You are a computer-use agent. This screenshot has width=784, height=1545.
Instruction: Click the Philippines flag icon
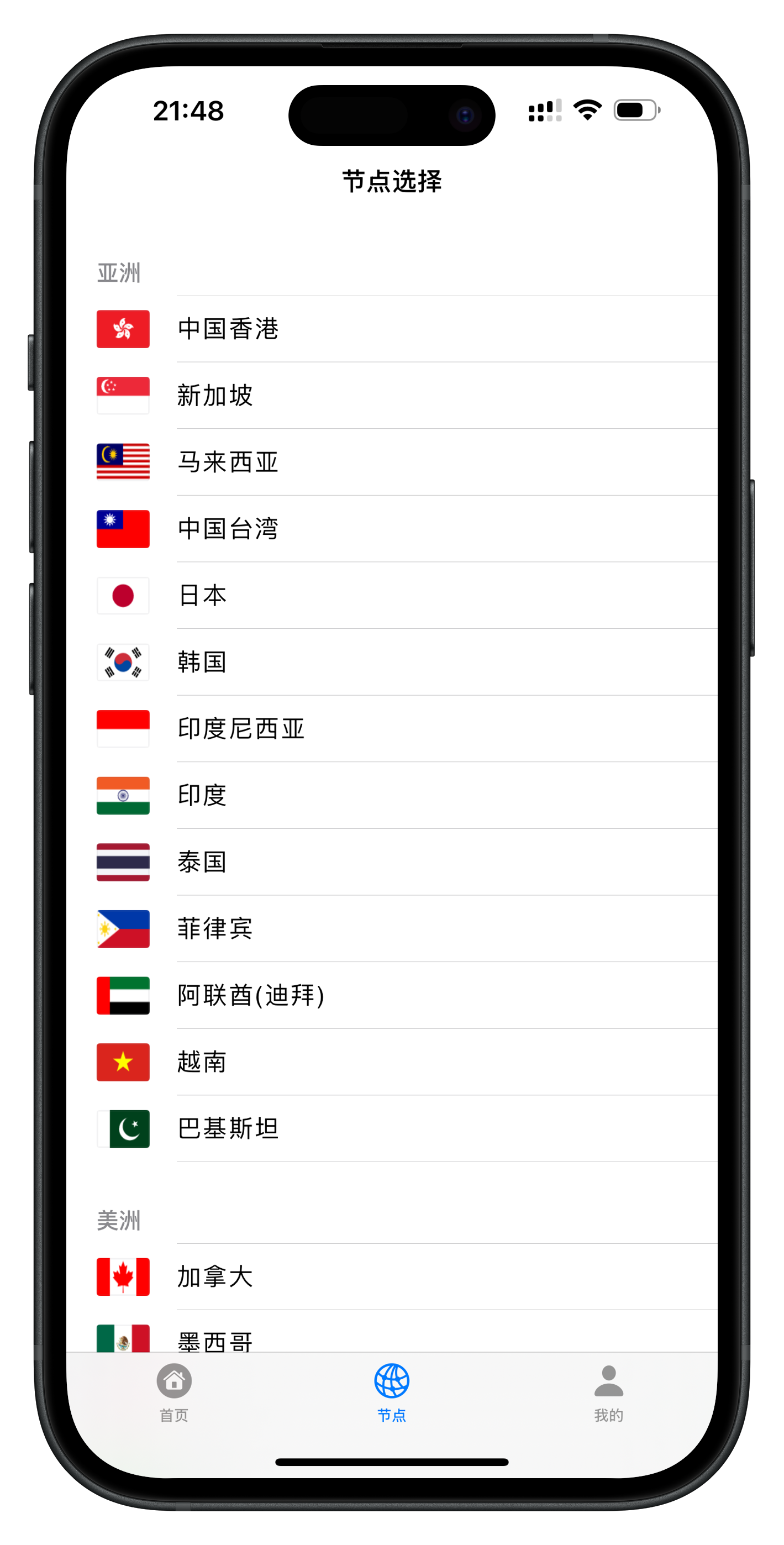tap(123, 928)
